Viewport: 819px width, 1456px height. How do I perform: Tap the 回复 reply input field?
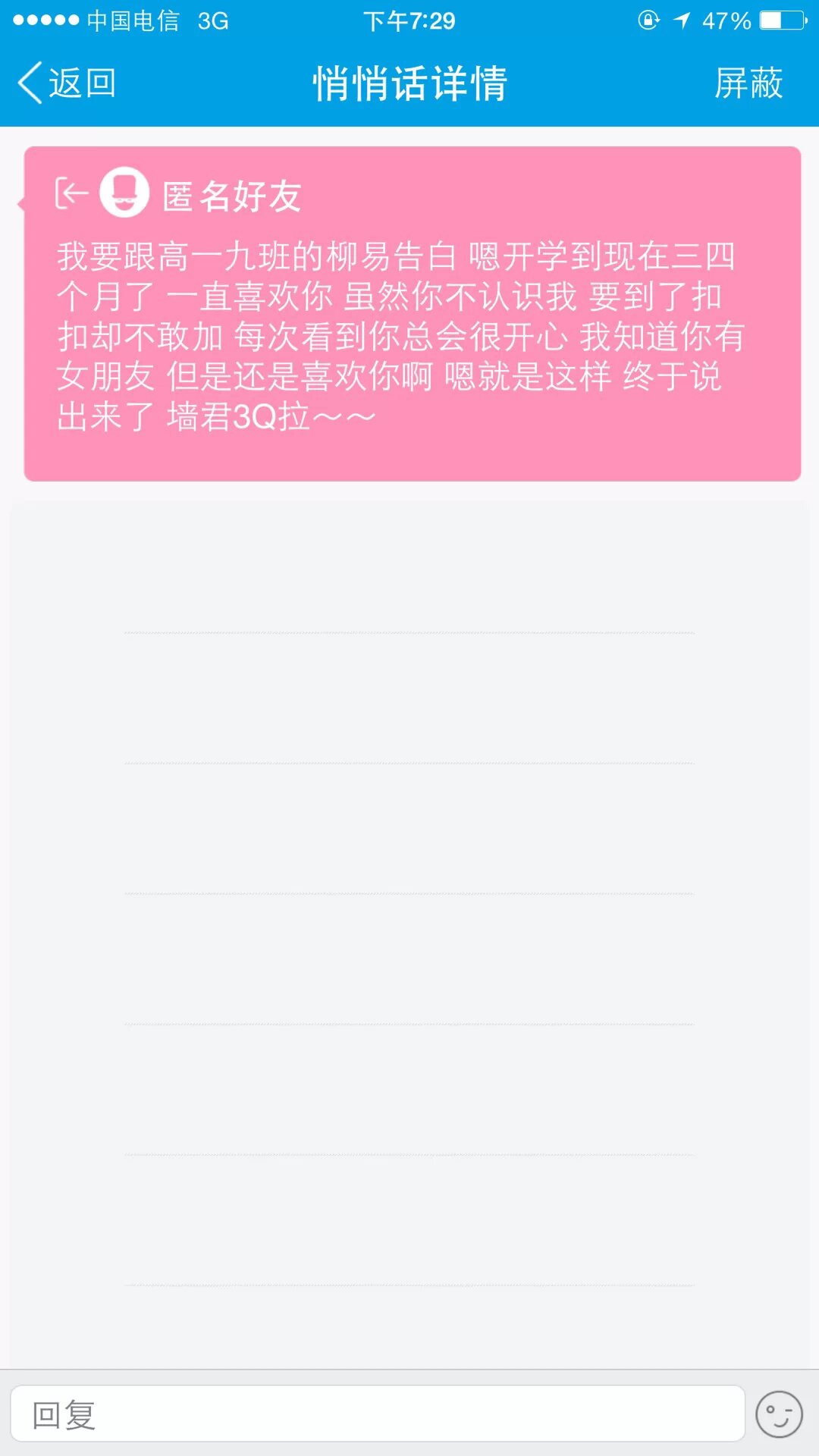click(377, 1414)
